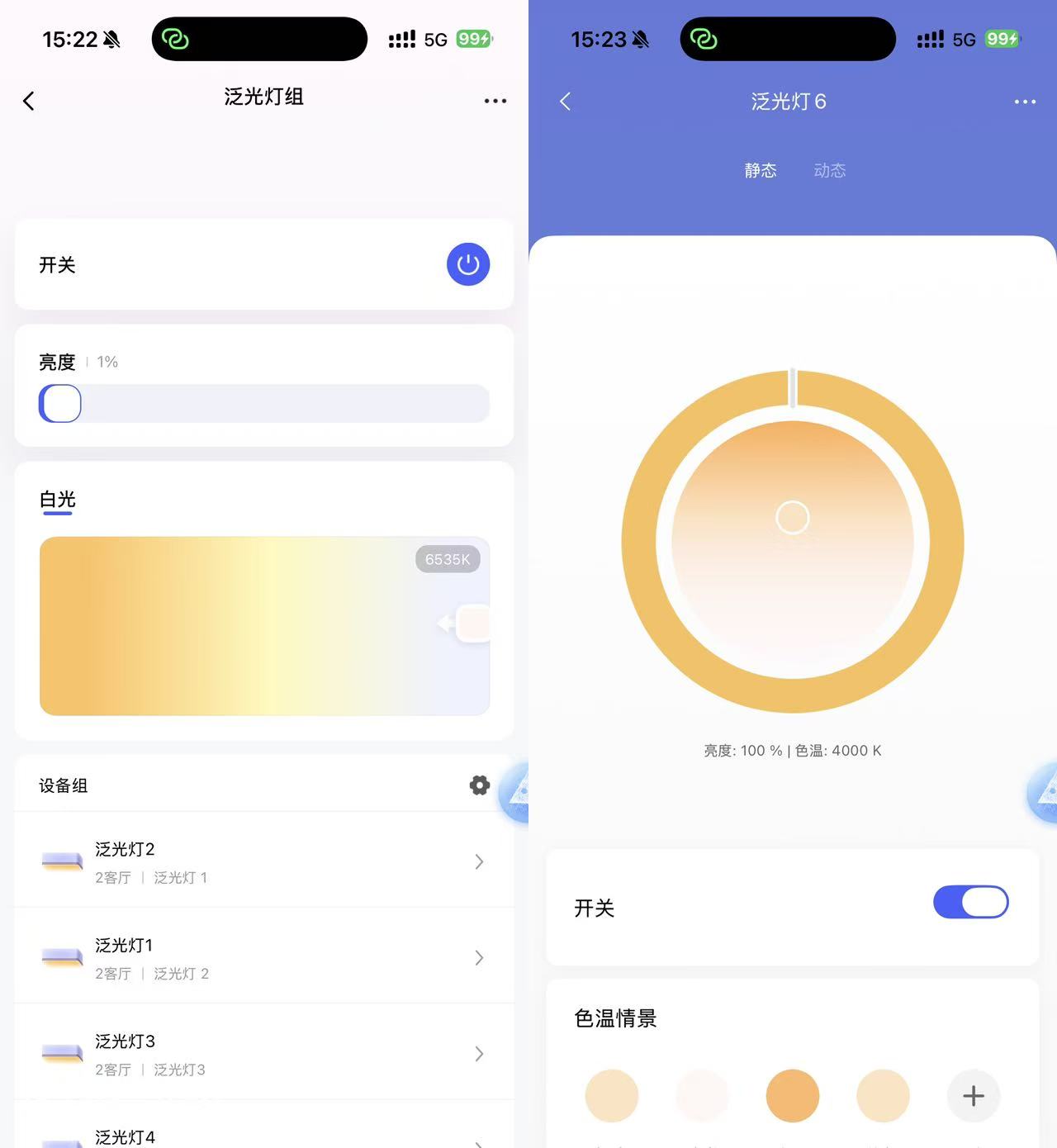Screen dimensions: 1057x1148
Task: Open the 泛光灯3 device row
Action: tap(264, 1053)
